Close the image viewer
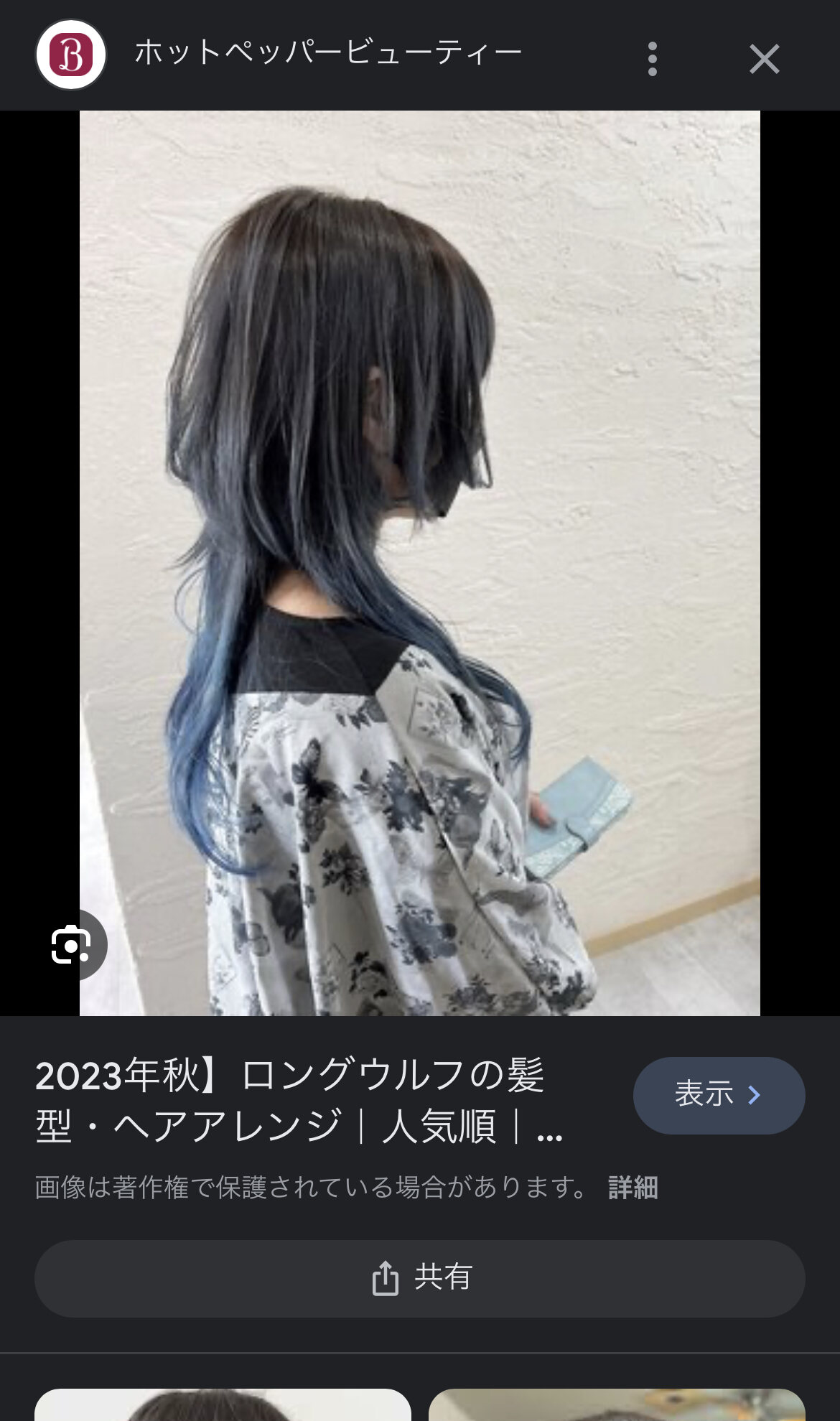The width and height of the screenshot is (840, 1421). (x=764, y=59)
